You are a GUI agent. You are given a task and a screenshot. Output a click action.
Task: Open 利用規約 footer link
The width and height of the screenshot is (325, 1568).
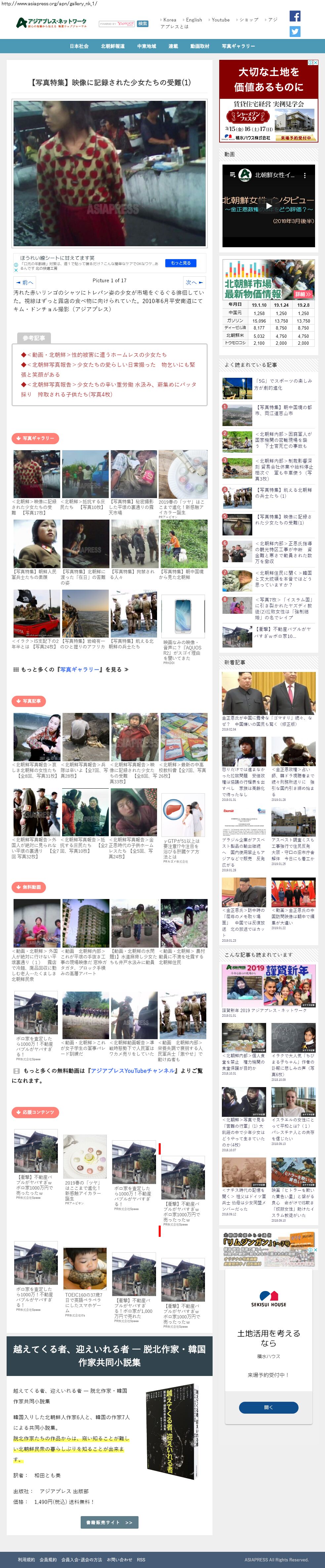[26, 1559]
